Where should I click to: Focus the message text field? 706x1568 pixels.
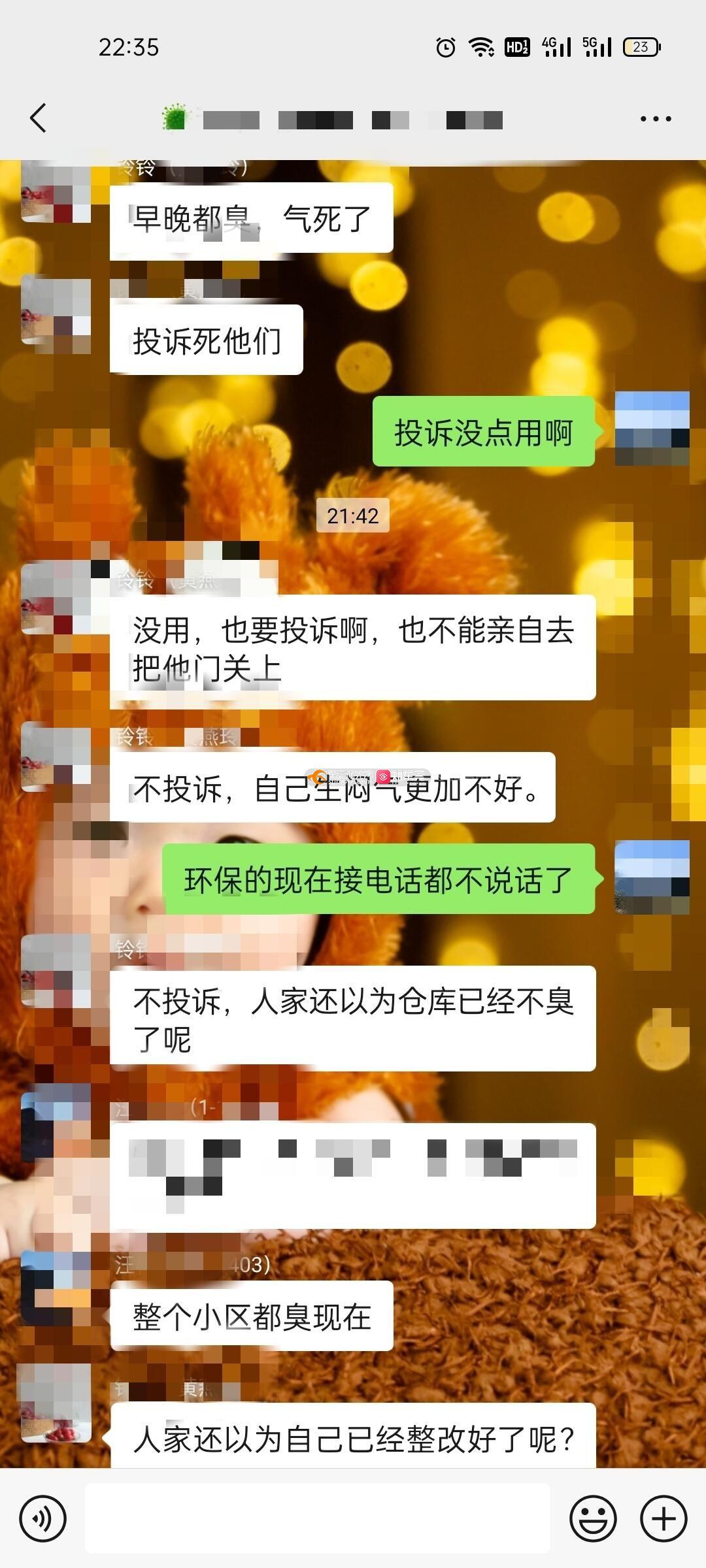point(317,1518)
